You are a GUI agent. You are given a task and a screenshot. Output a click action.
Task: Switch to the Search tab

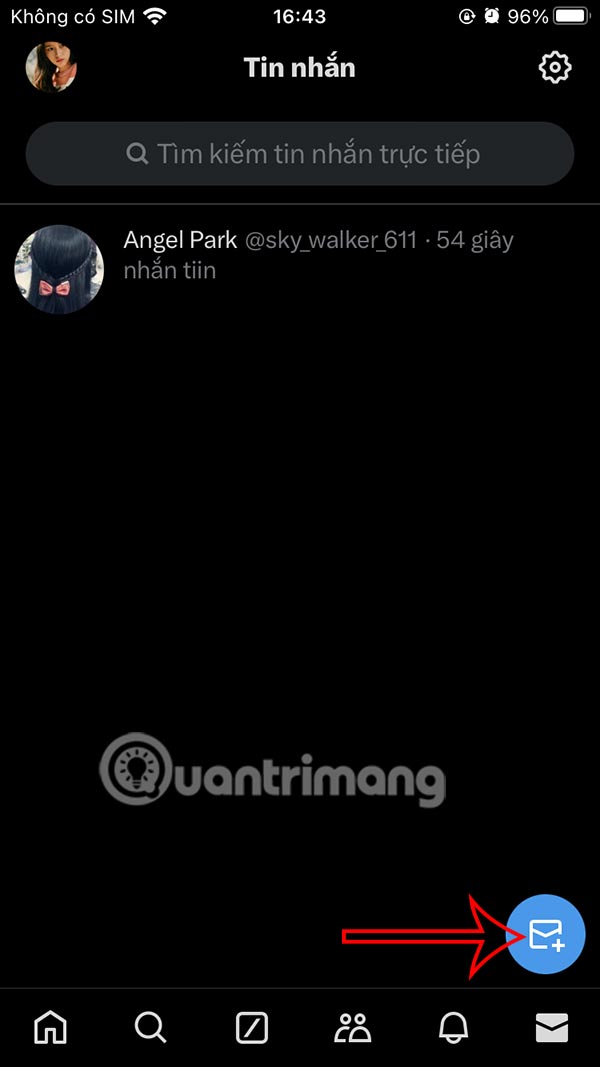(150, 1027)
